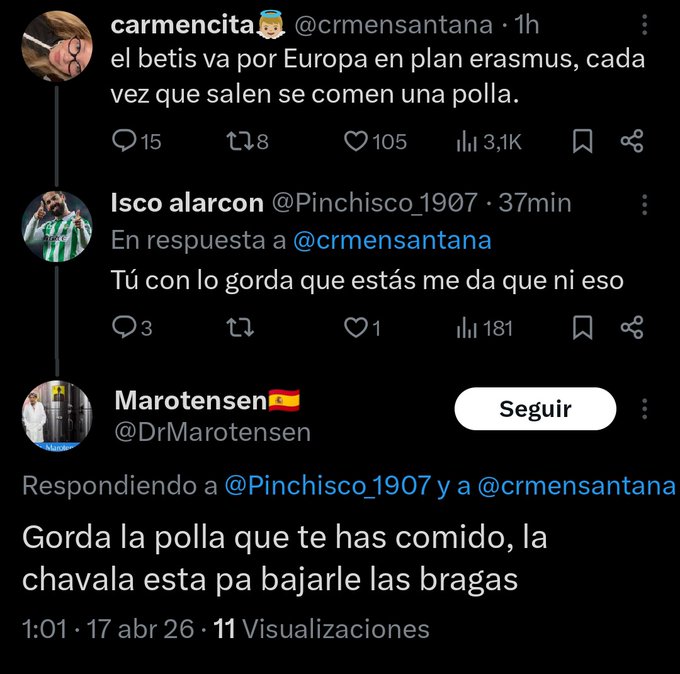This screenshot has height=674, width=680.
Task: Share Isco alarcon's reply
Action: click(x=632, y=327)
